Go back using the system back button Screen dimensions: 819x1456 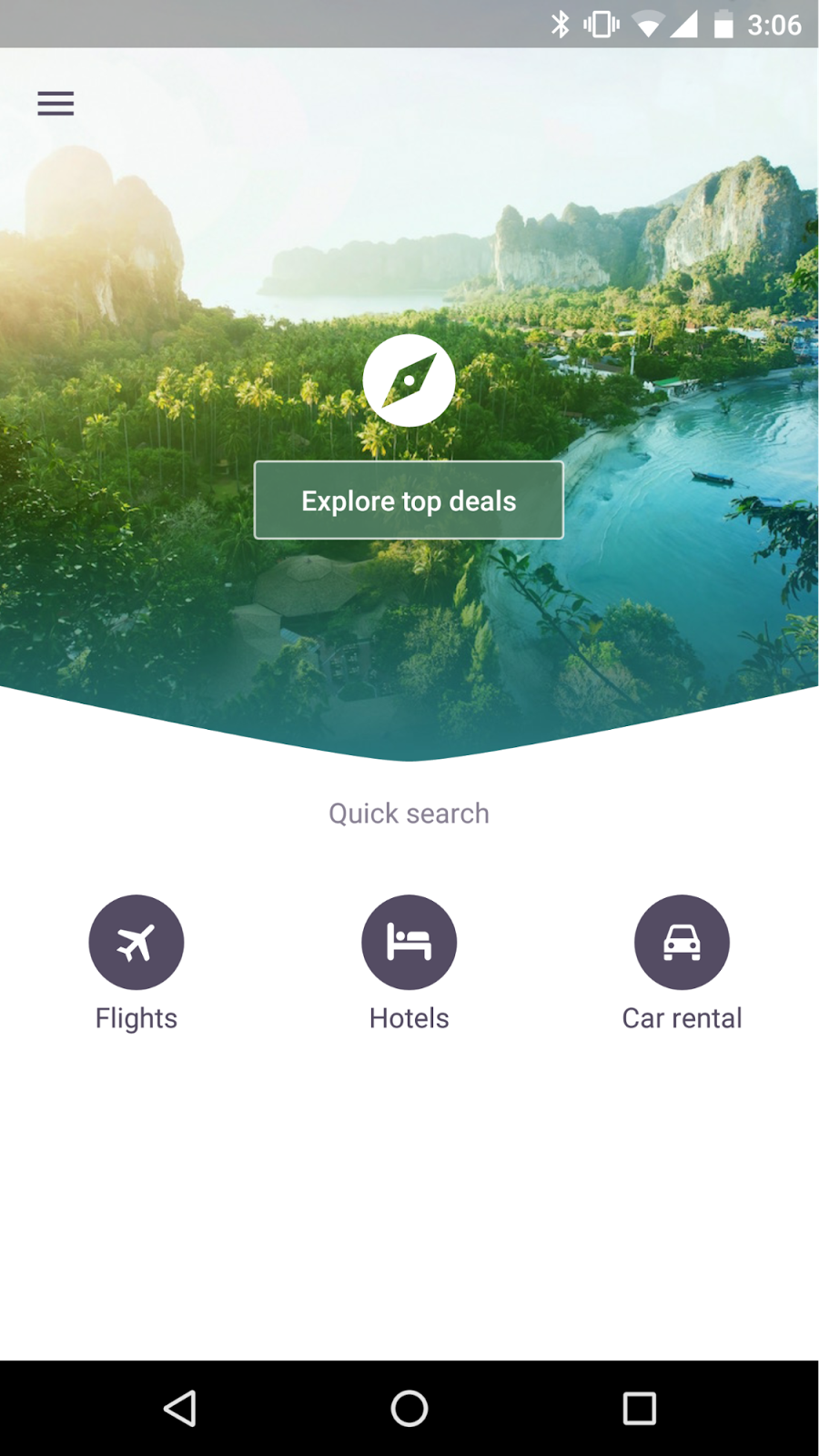click(x=180, y=1408)
